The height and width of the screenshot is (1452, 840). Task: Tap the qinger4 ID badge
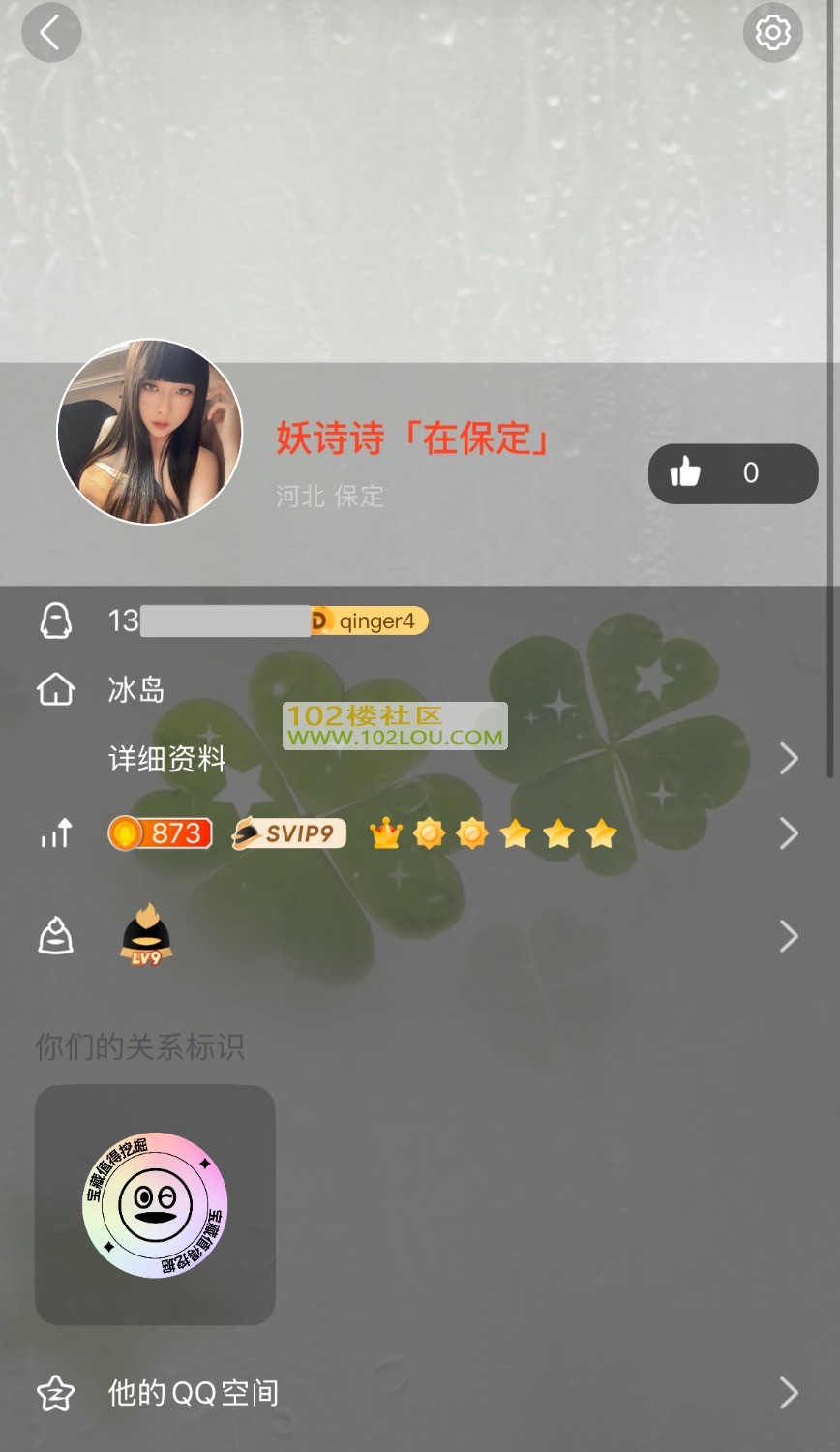coord(370,621)
